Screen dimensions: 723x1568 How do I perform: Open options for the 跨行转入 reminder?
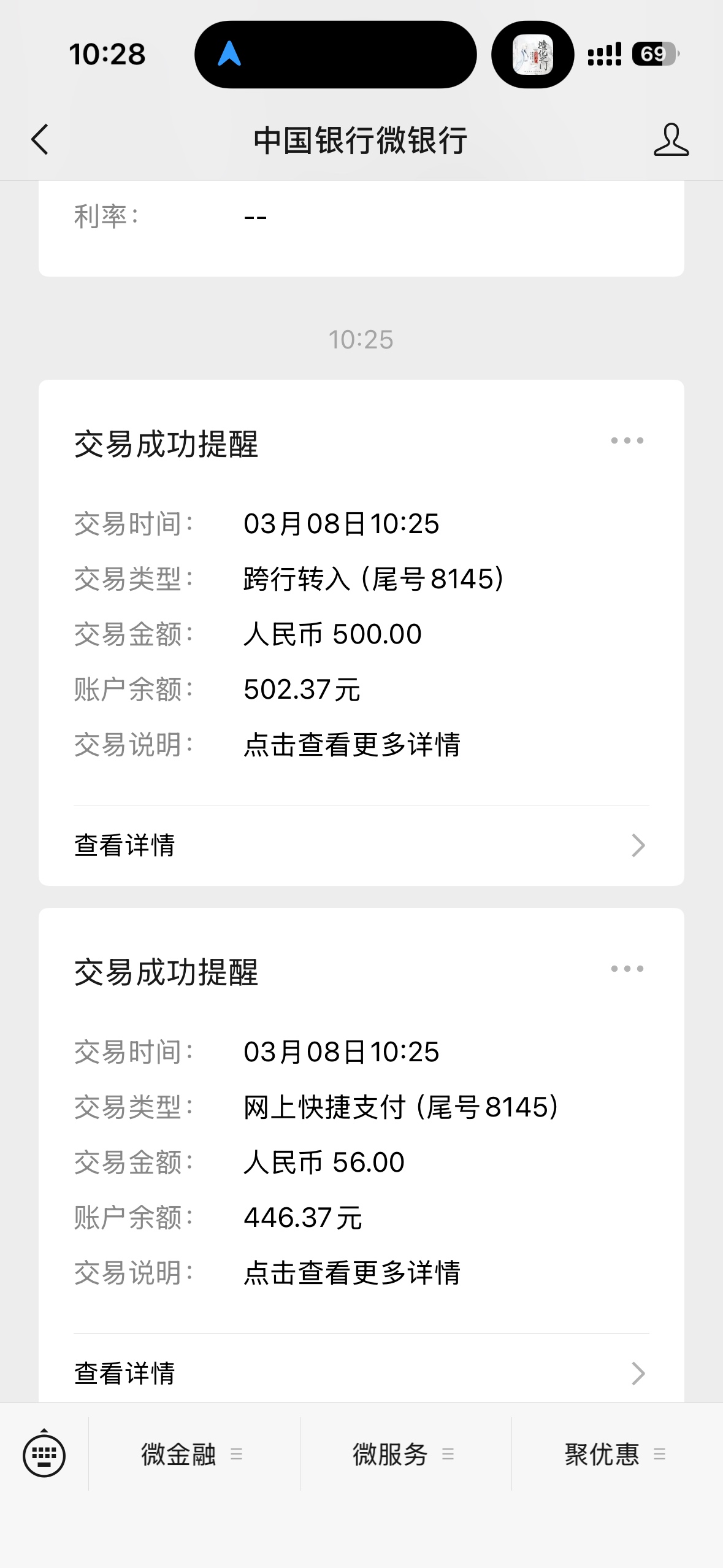click(627, 440)
